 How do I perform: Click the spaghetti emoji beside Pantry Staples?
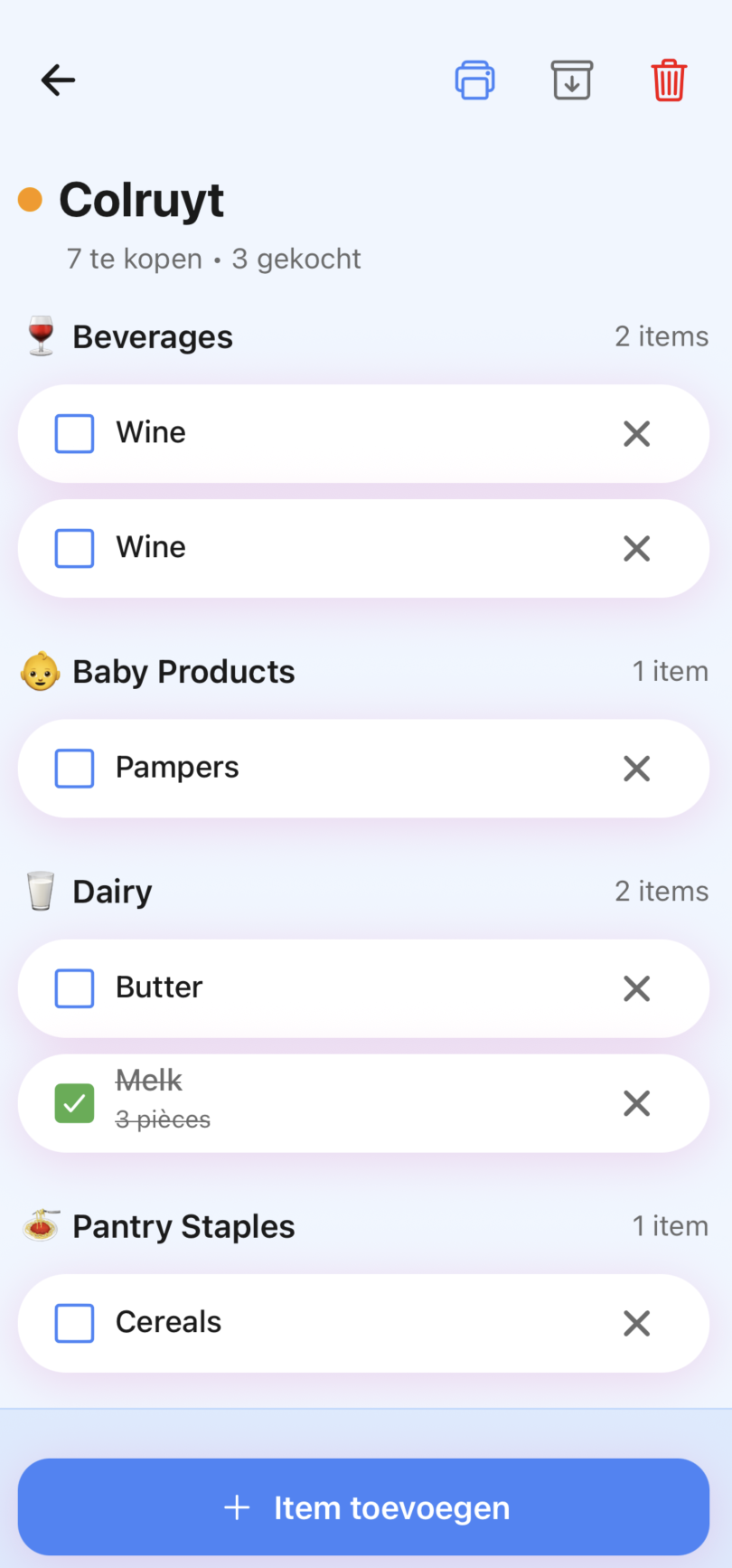tap(38, 1226)
